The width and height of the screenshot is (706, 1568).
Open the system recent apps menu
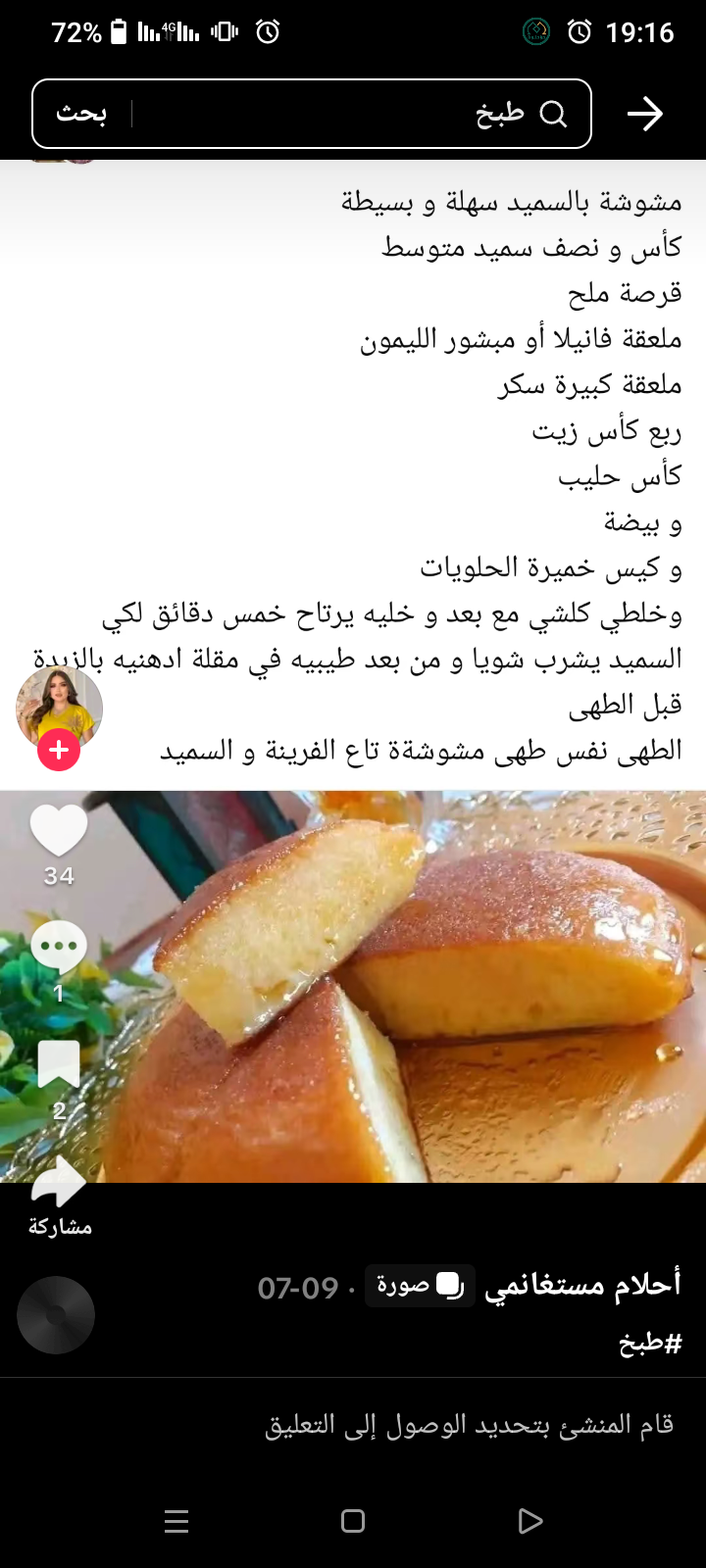click(176, 1521)
